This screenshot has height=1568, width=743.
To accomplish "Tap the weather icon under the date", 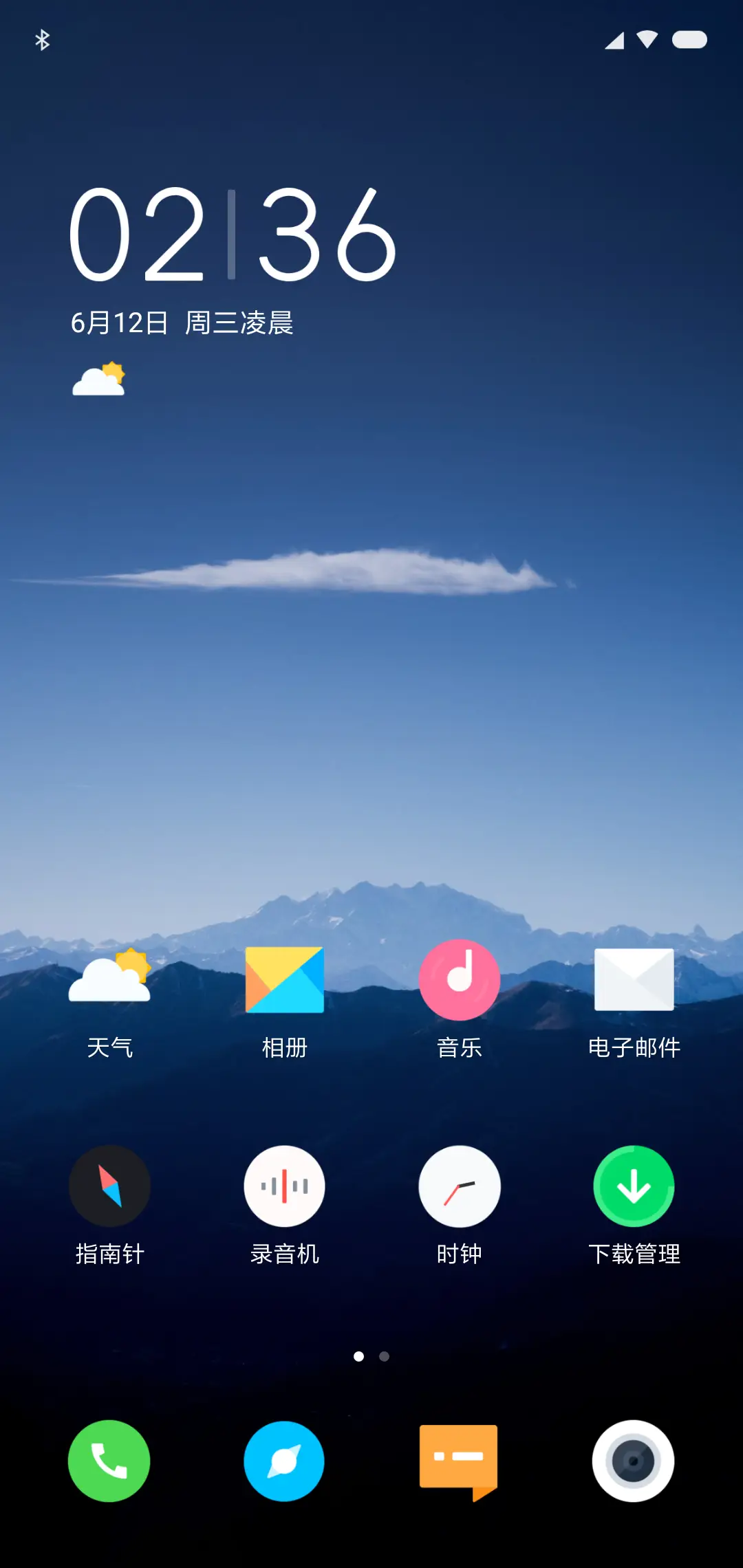I will click(99, 379).
